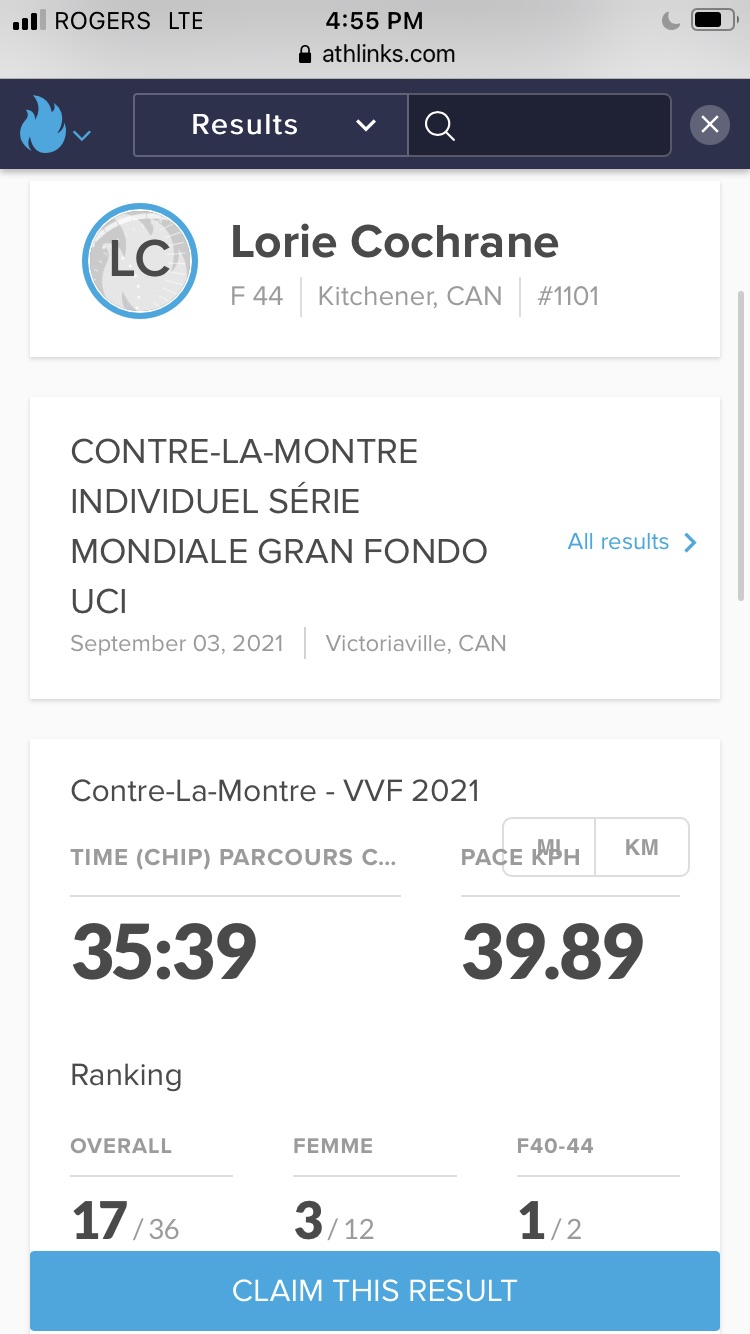Open the Athlinks flame logo menu

[54, 125]
